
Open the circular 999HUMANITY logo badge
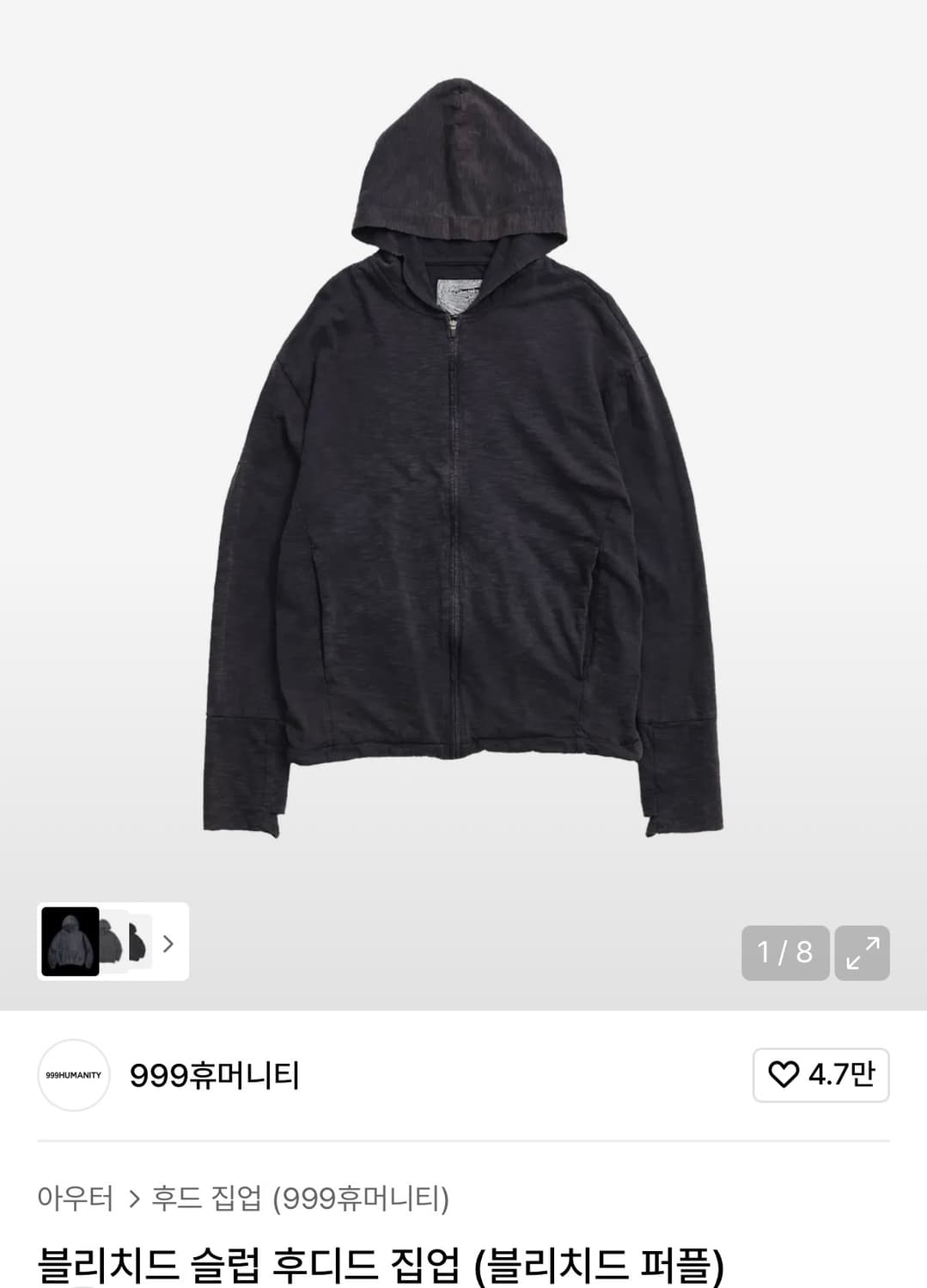[x=74, y=1074]
